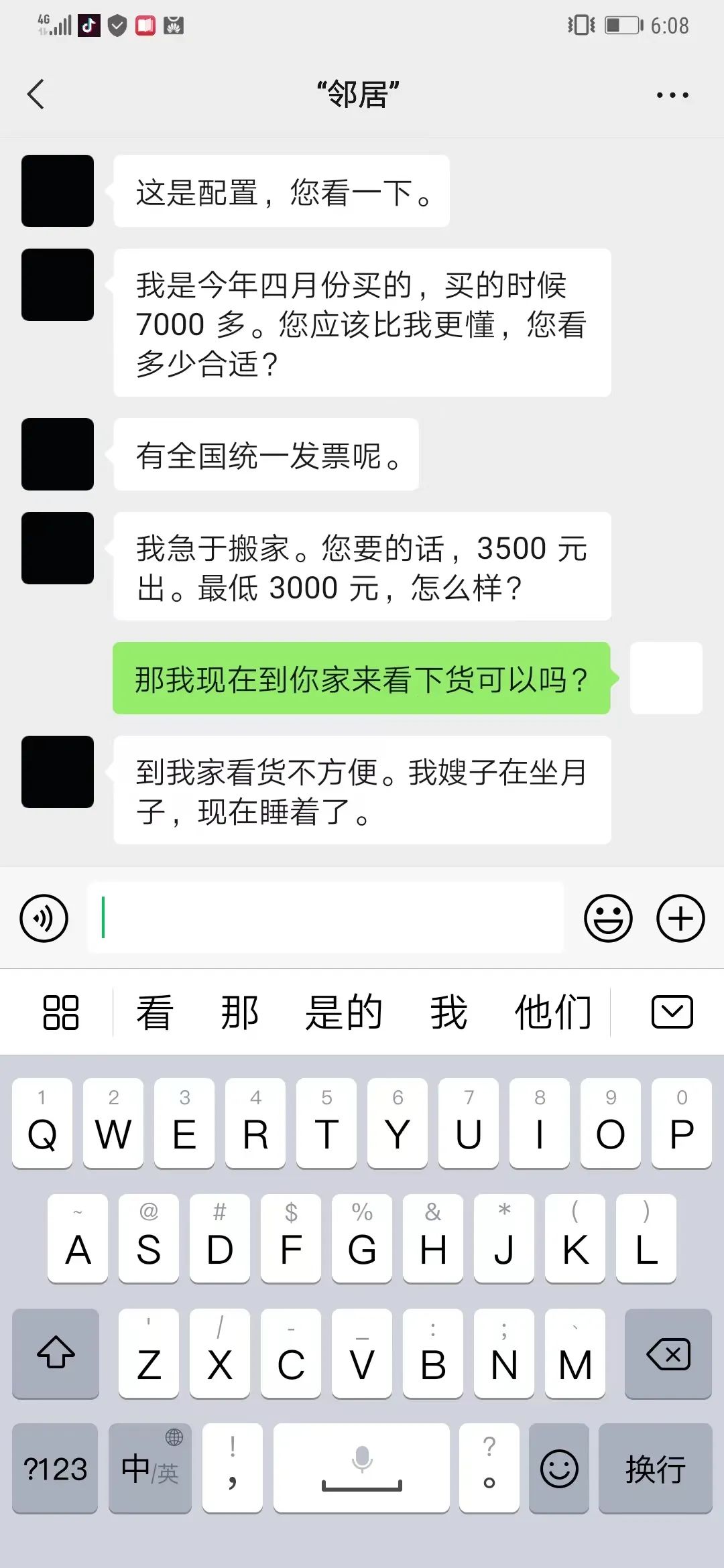Image resolution: width=724 pixels, height=1568 pixels.
Task: Open the emoji sticker panel
Action: [608, 918]
